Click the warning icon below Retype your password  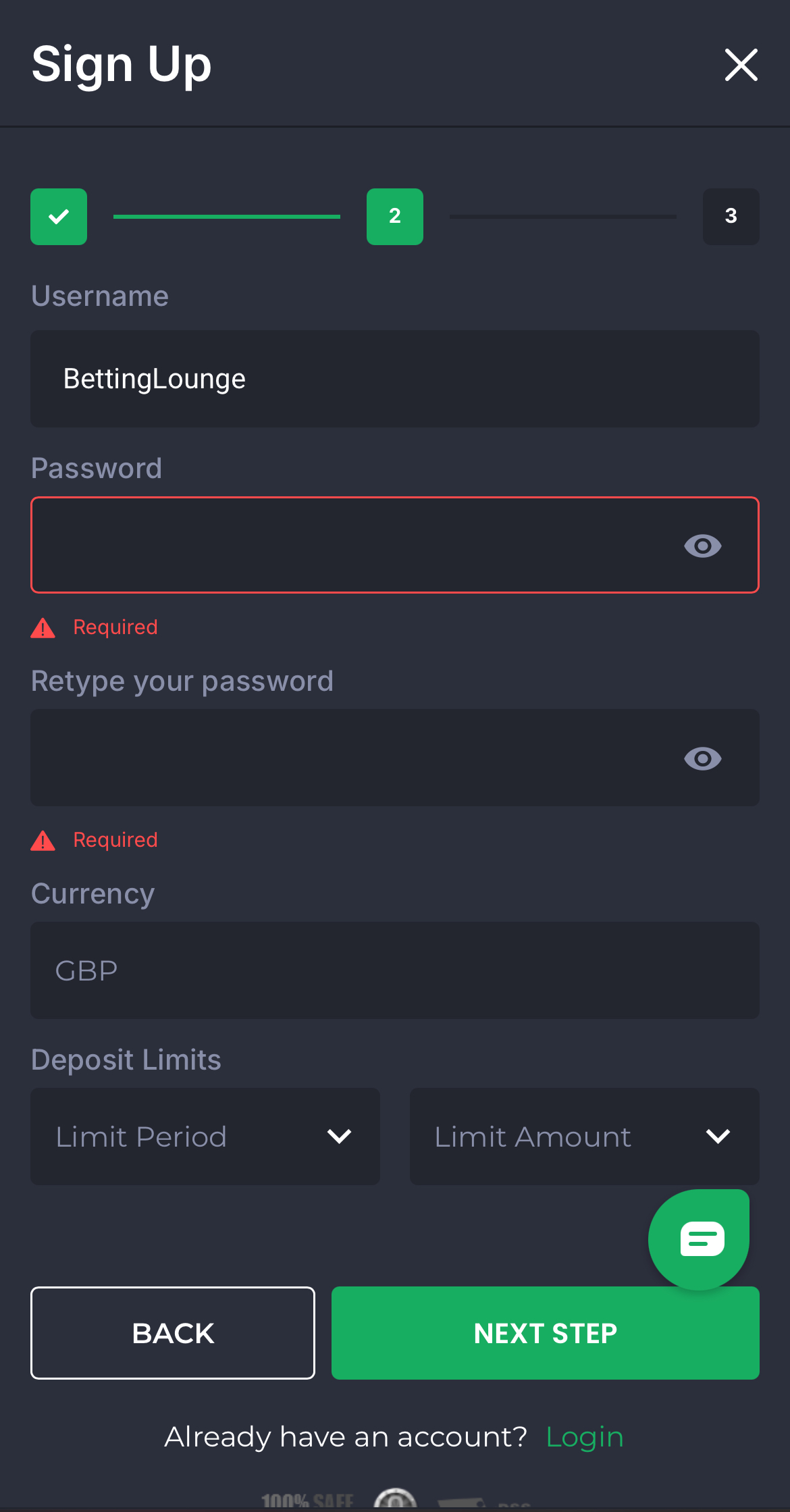[x=43, y=840]
